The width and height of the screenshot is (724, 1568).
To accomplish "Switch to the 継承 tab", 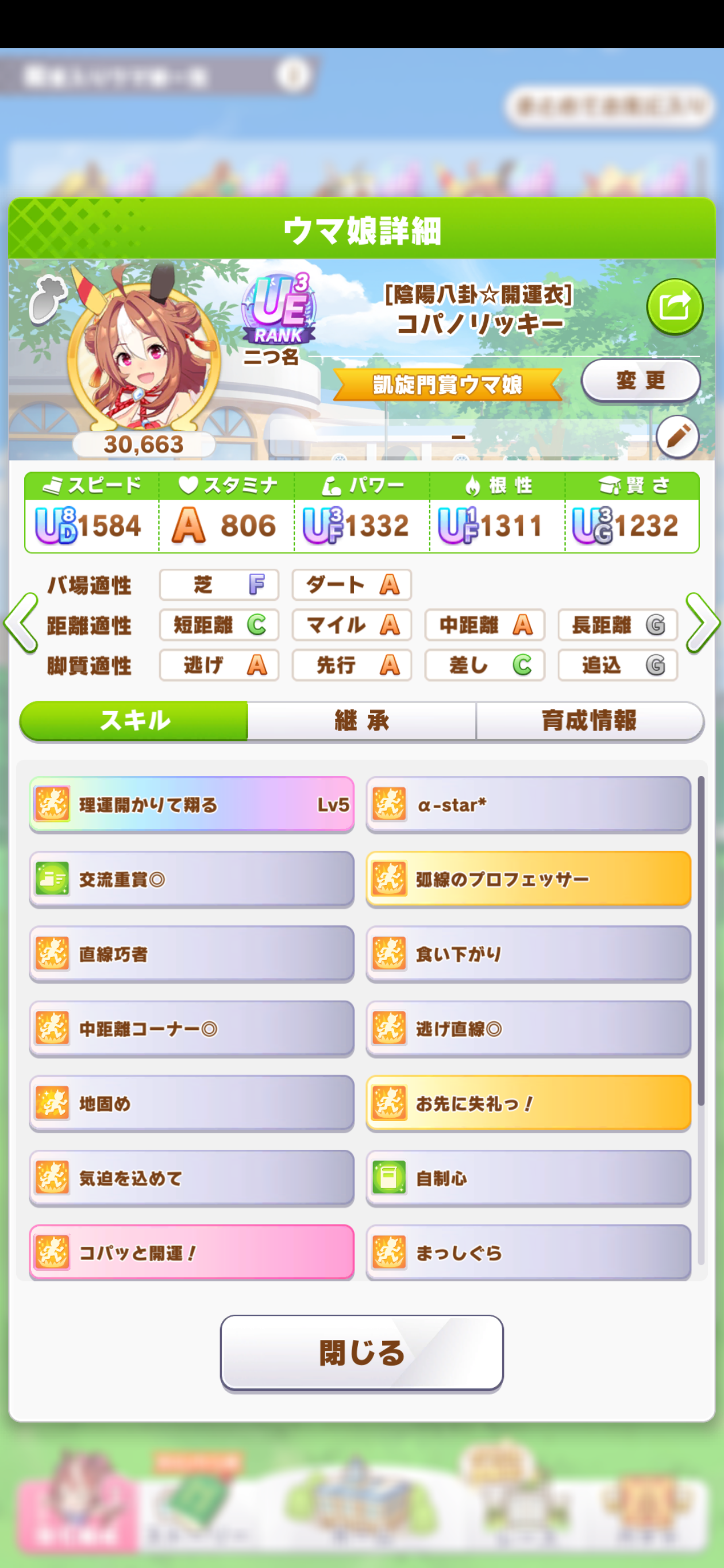I will pyautogui.click(x=361, y=721).
